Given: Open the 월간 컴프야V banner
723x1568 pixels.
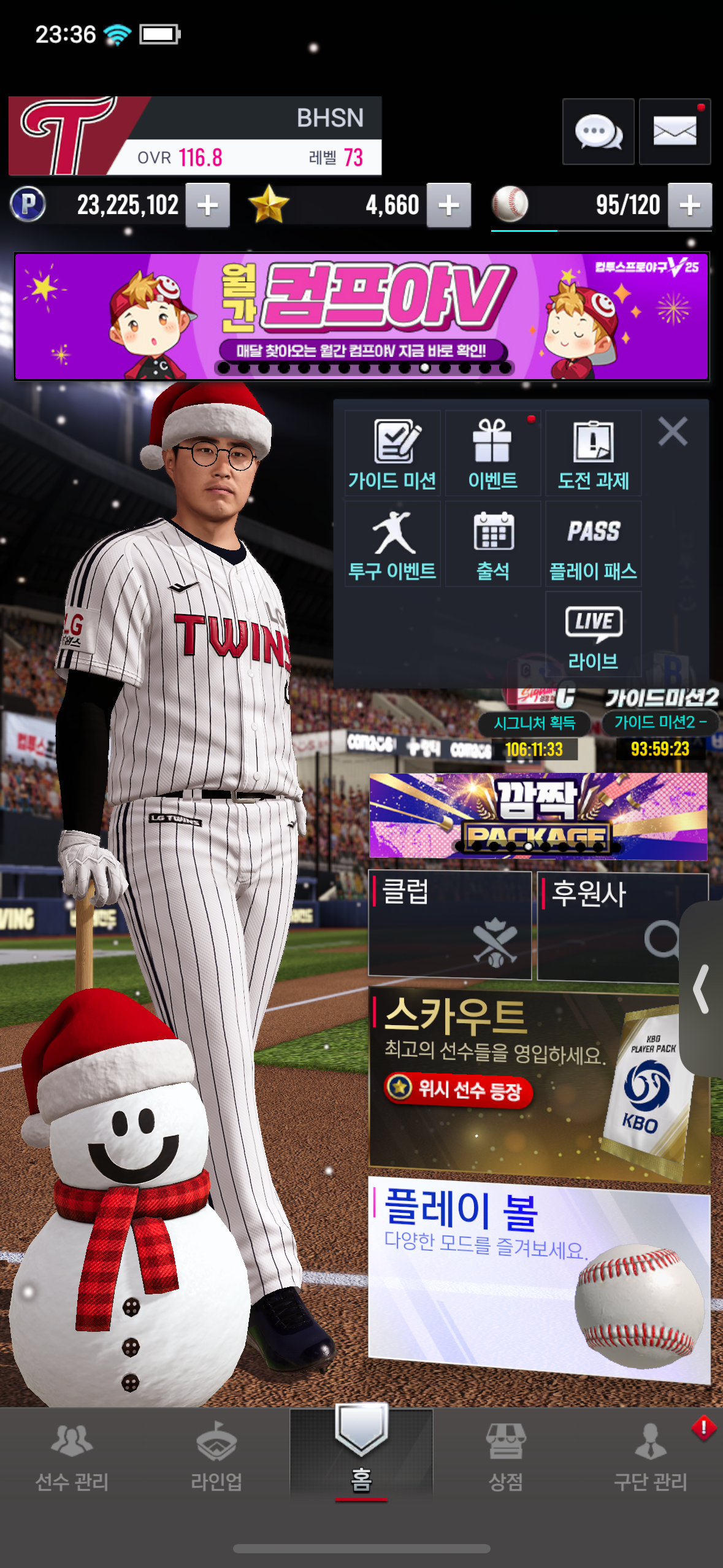Looking at the screenshot, I should [361, 317].
